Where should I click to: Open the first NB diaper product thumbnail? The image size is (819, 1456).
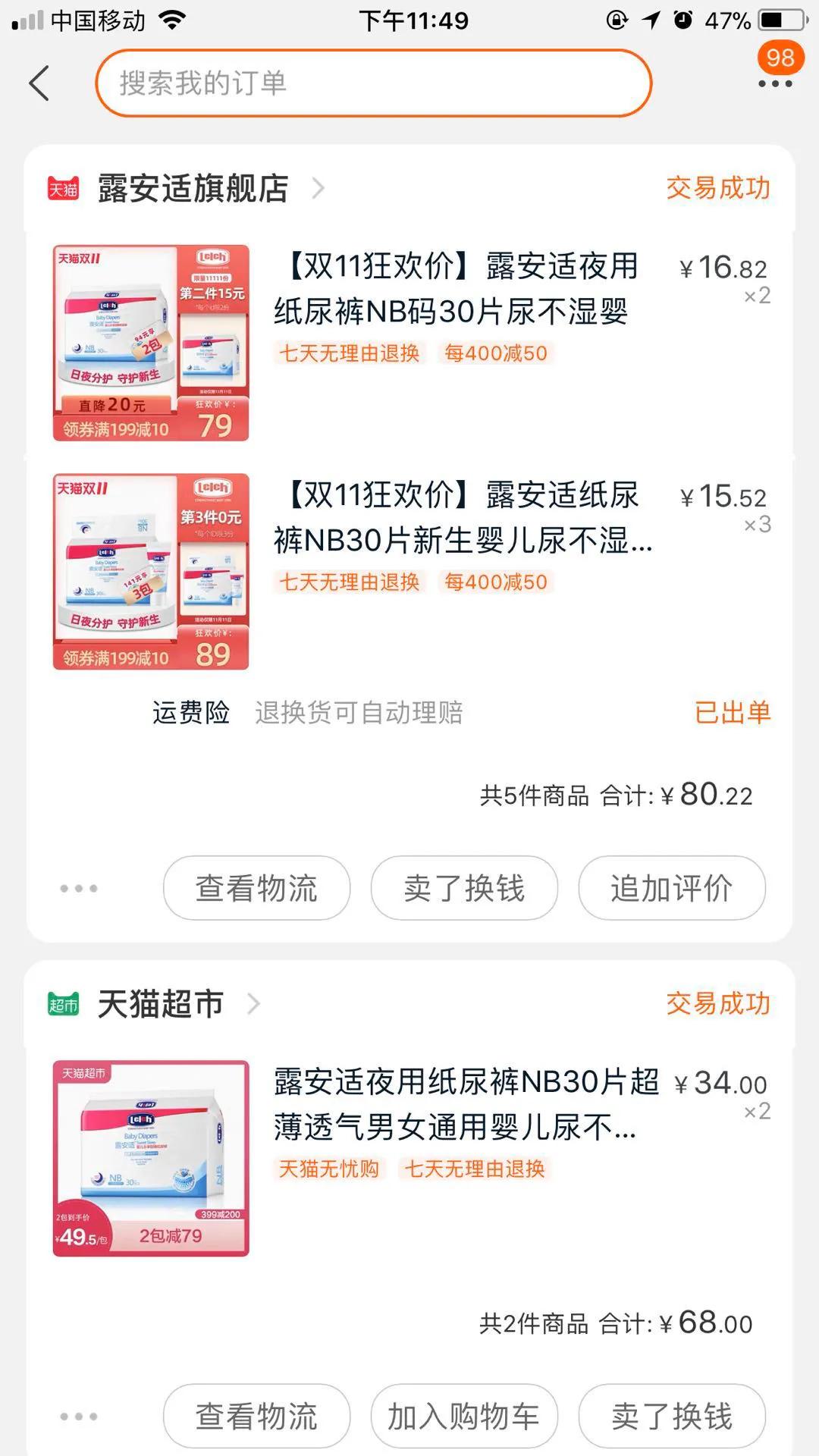pyautogui.click(x=150, y=341)
